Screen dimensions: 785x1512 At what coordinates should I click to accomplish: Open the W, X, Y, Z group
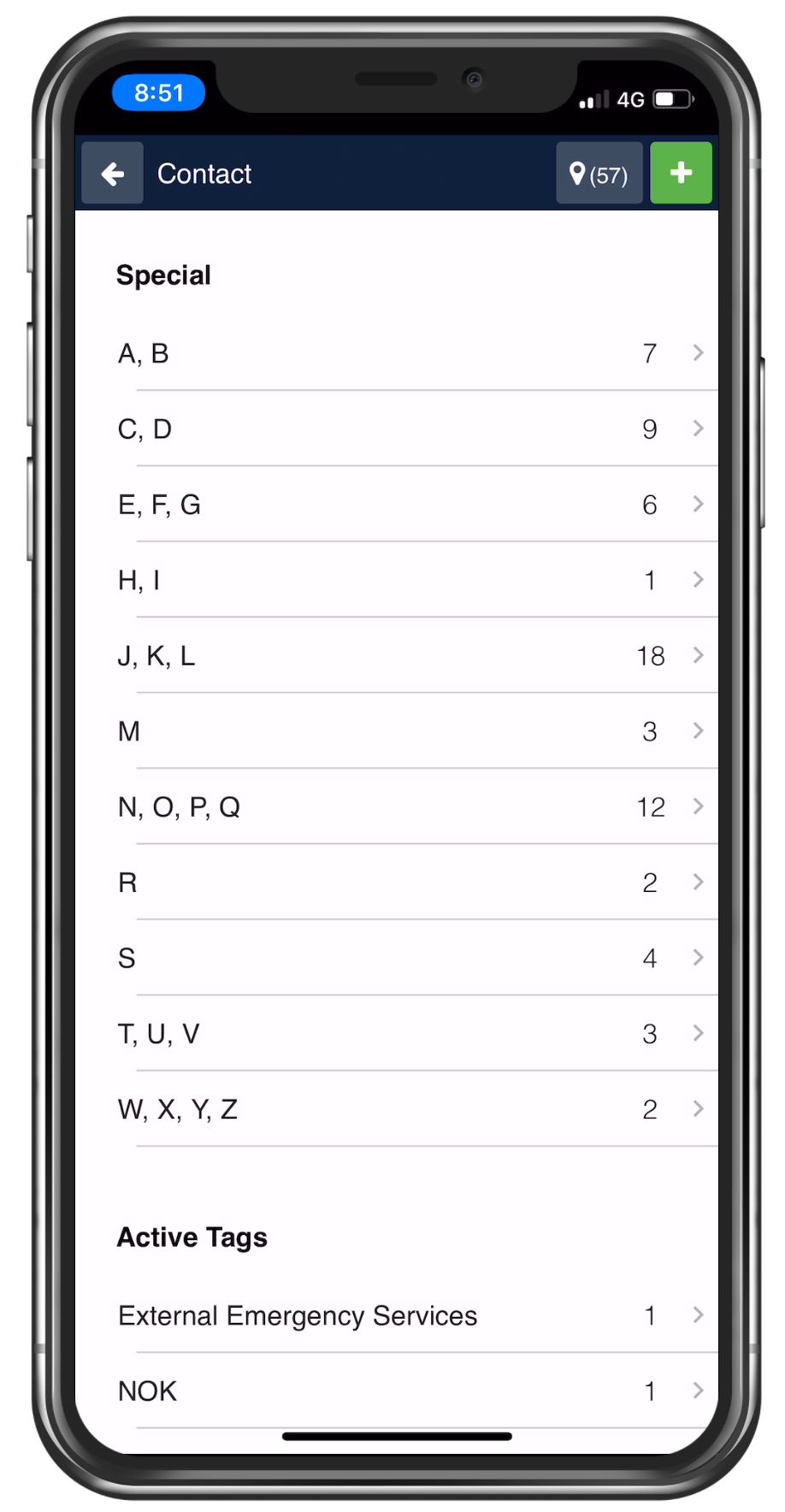(397, 1108)
